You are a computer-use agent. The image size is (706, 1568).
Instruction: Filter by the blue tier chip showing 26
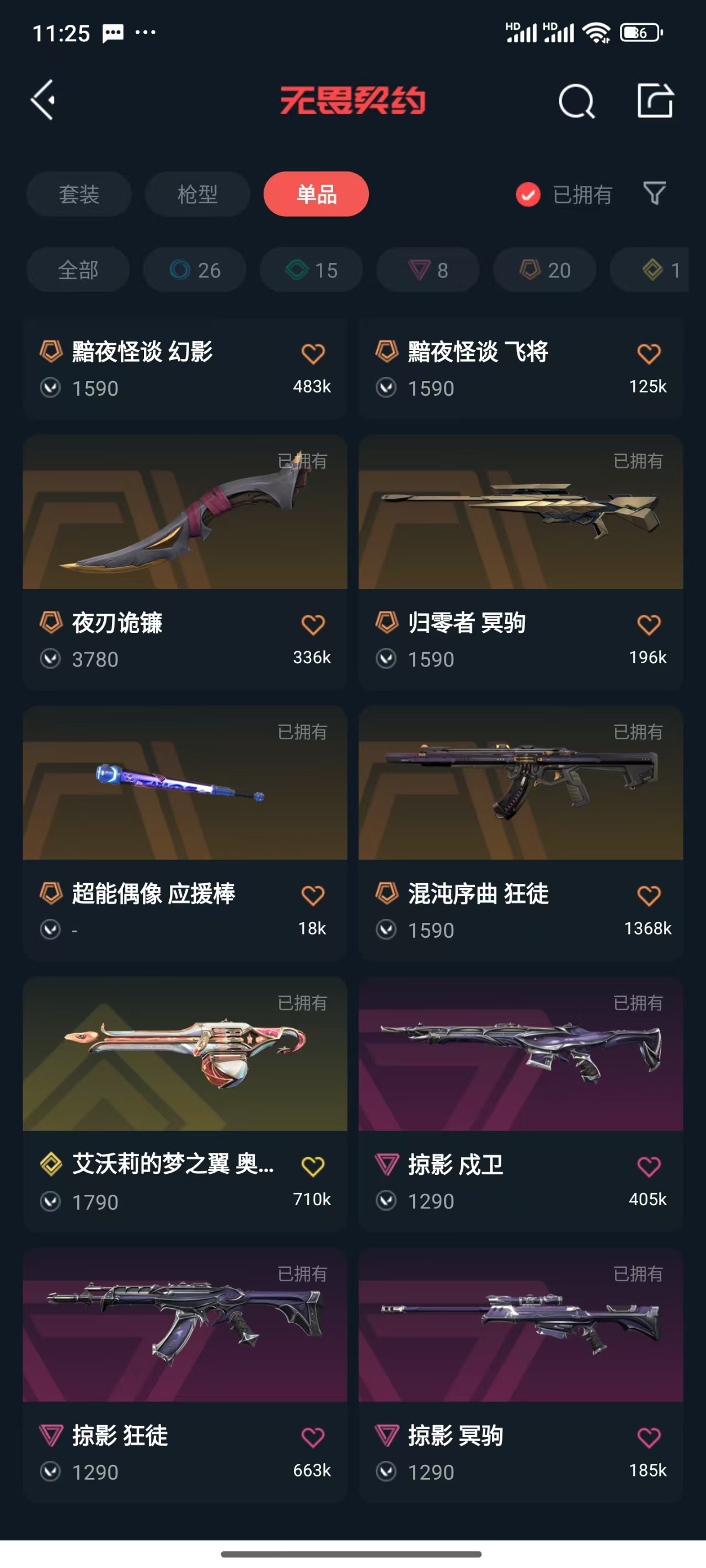tap(194, 270)
